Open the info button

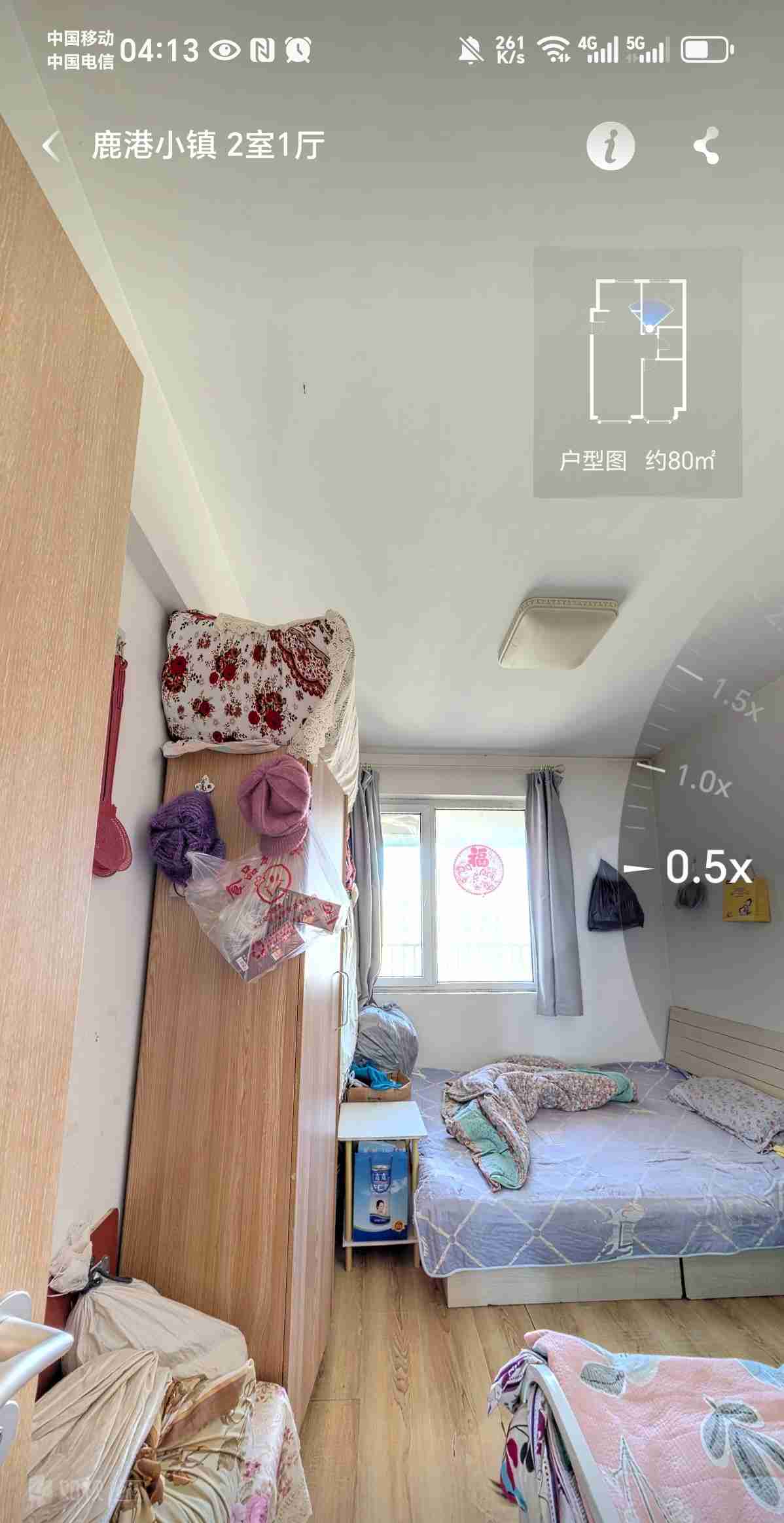click(610, 145)
